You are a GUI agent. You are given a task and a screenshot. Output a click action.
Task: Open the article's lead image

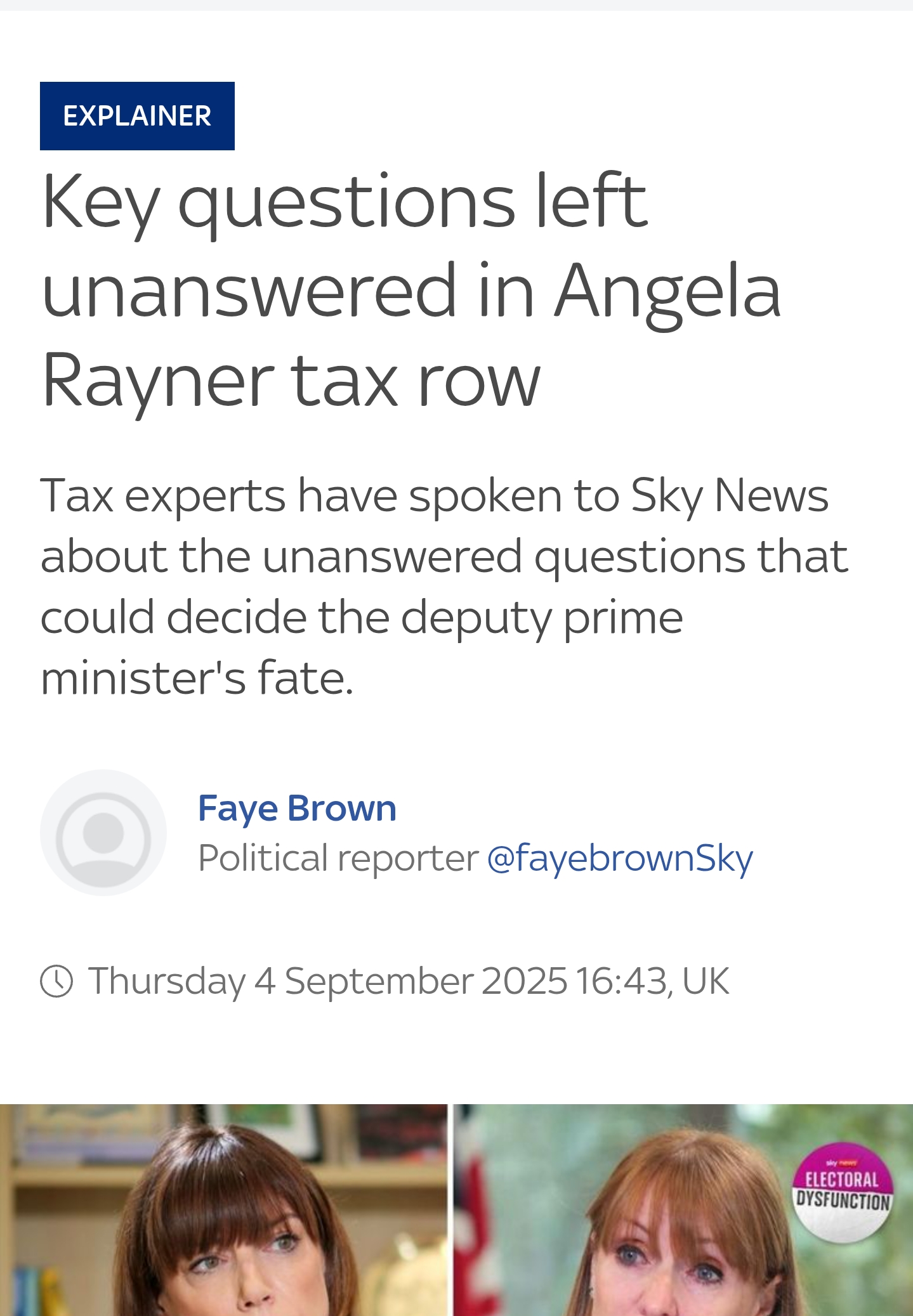coord(456,1209)
